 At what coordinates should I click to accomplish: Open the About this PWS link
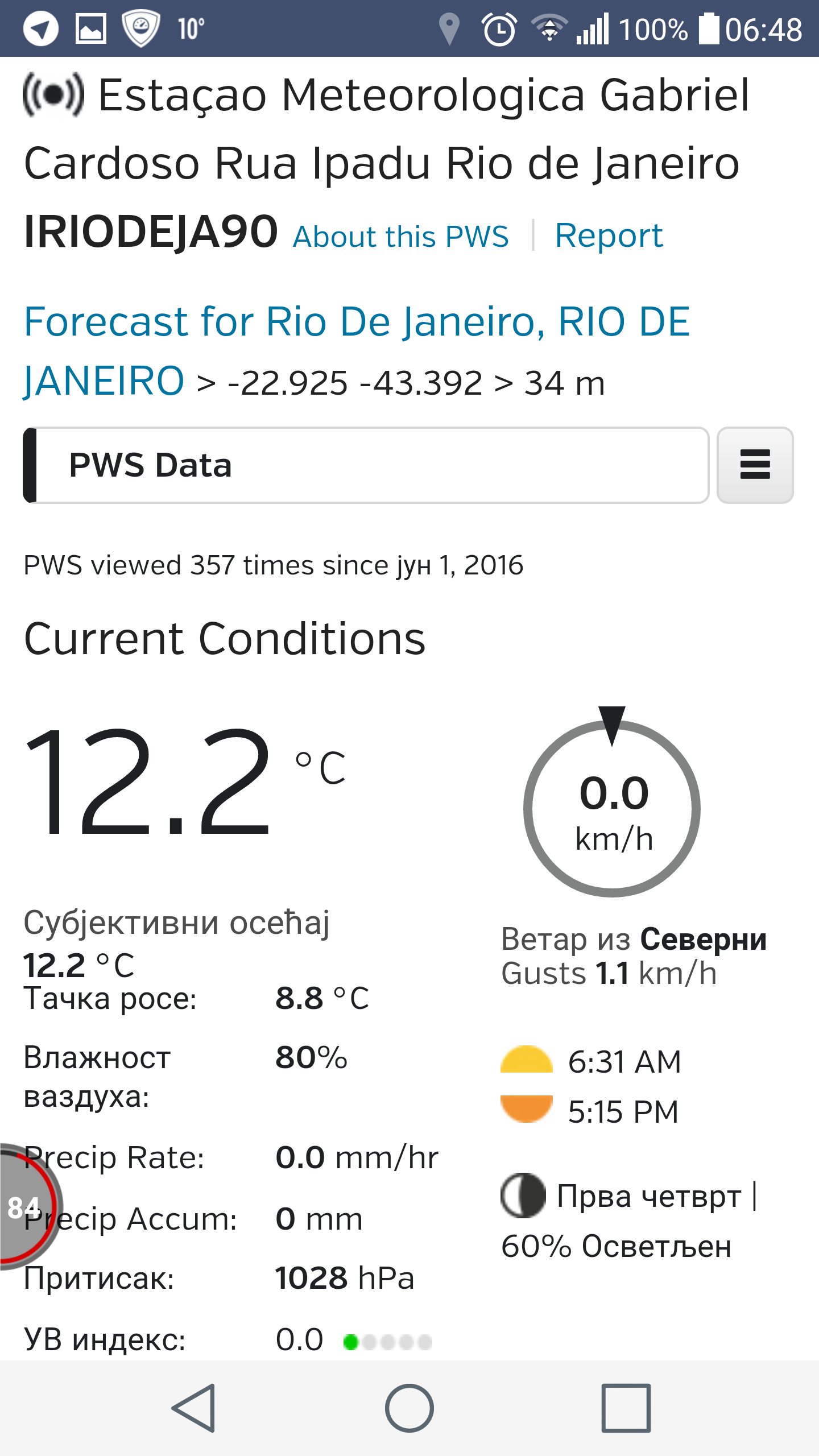click(x=401, y=237)
